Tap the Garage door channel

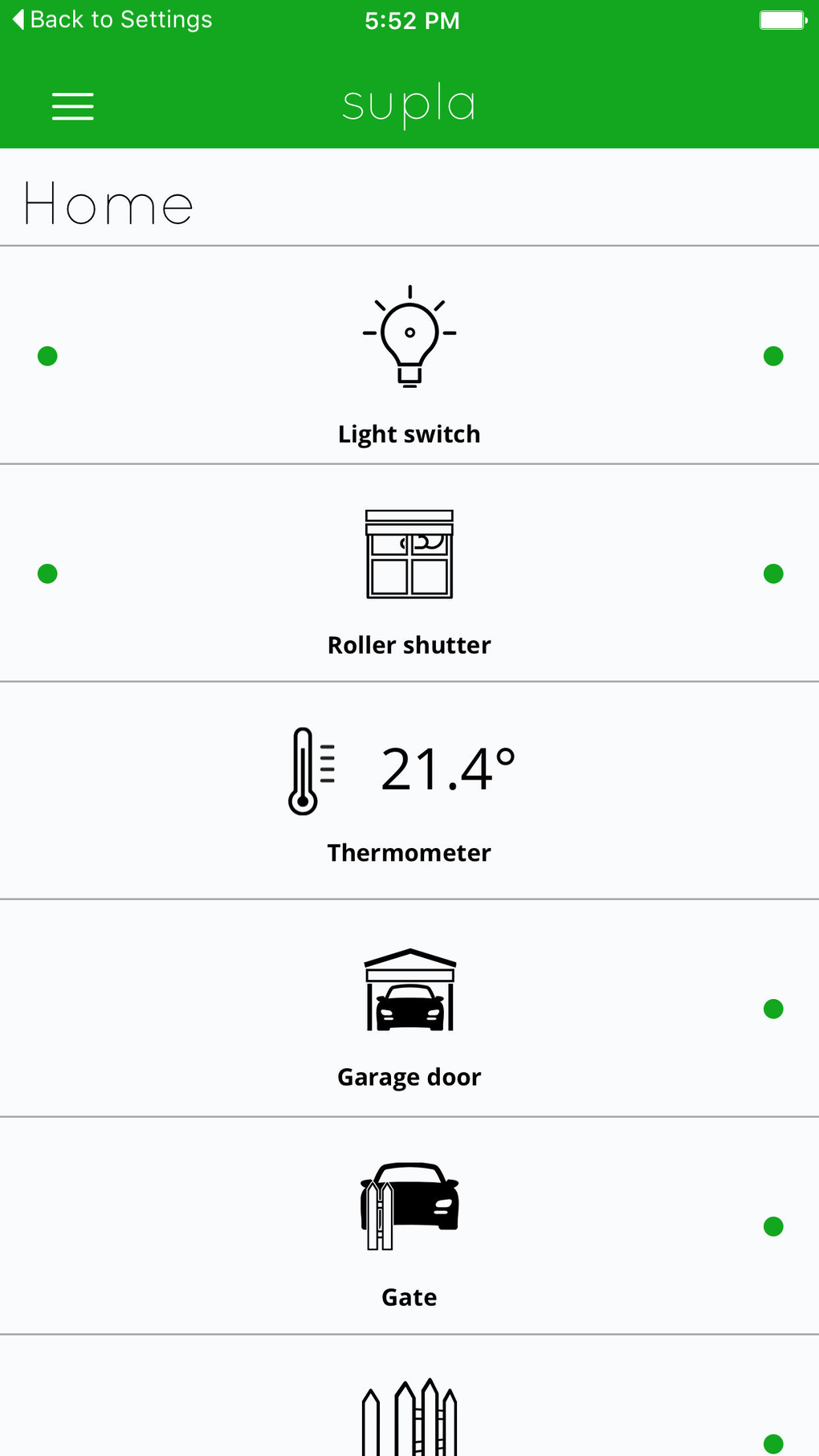pyautogui.click(x=409, y=1009)
